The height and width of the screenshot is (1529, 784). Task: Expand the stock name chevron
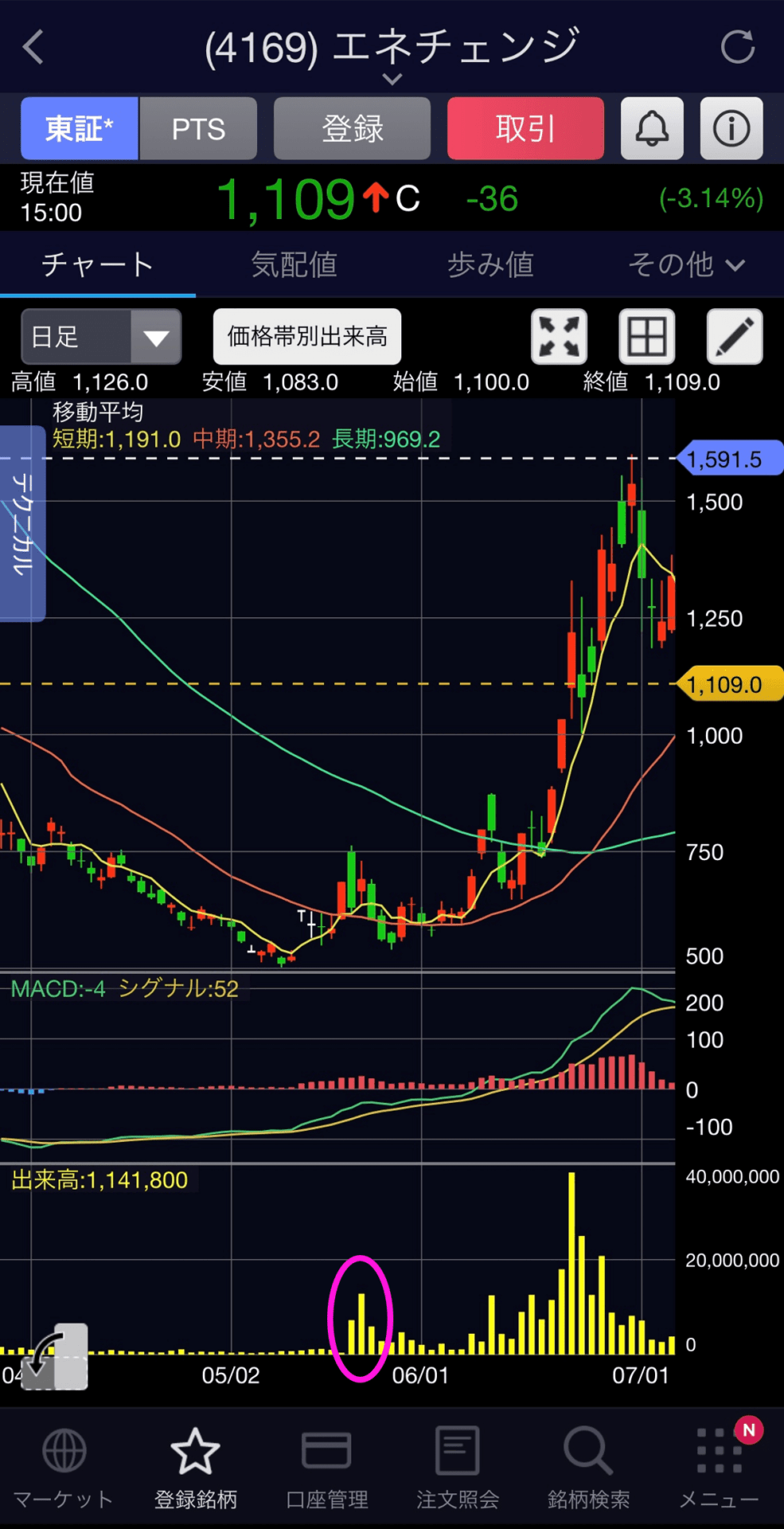tap(392, 79)
